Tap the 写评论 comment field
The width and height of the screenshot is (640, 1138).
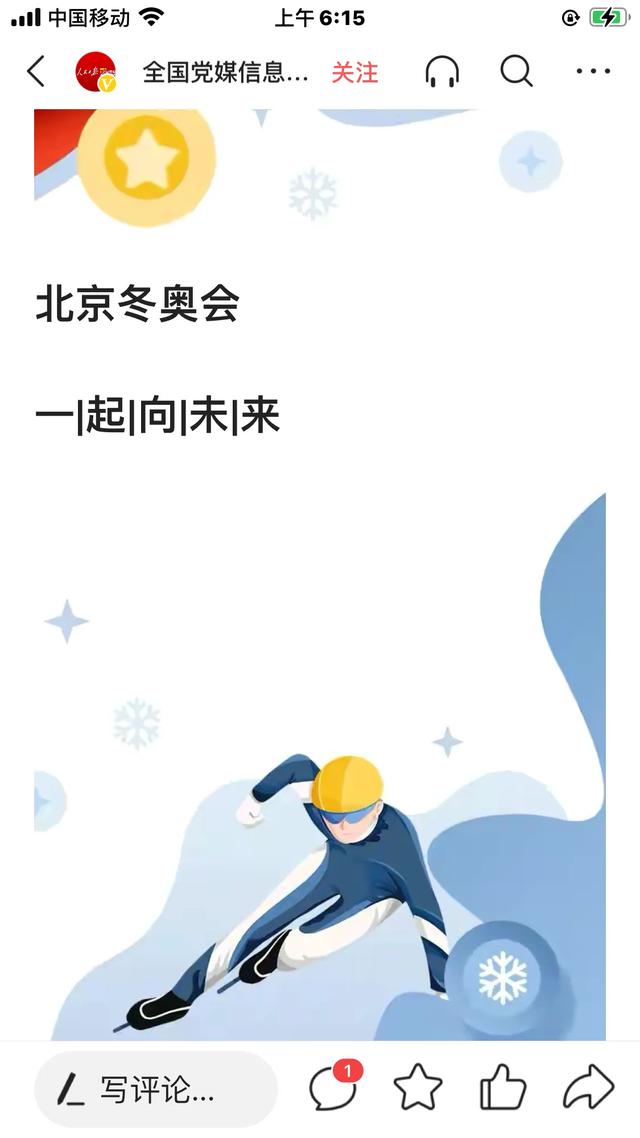pos(155,1089)
